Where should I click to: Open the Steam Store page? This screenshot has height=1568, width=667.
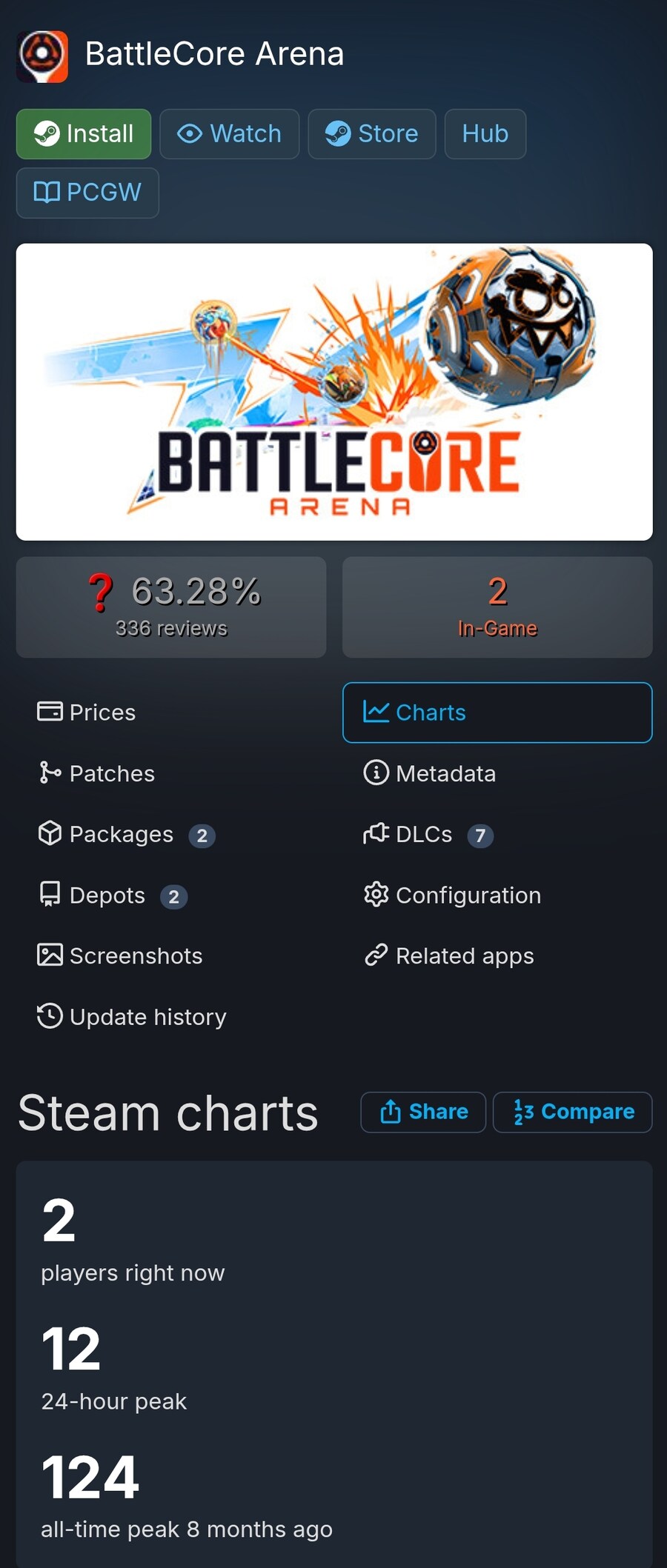(x=371, y=134)
